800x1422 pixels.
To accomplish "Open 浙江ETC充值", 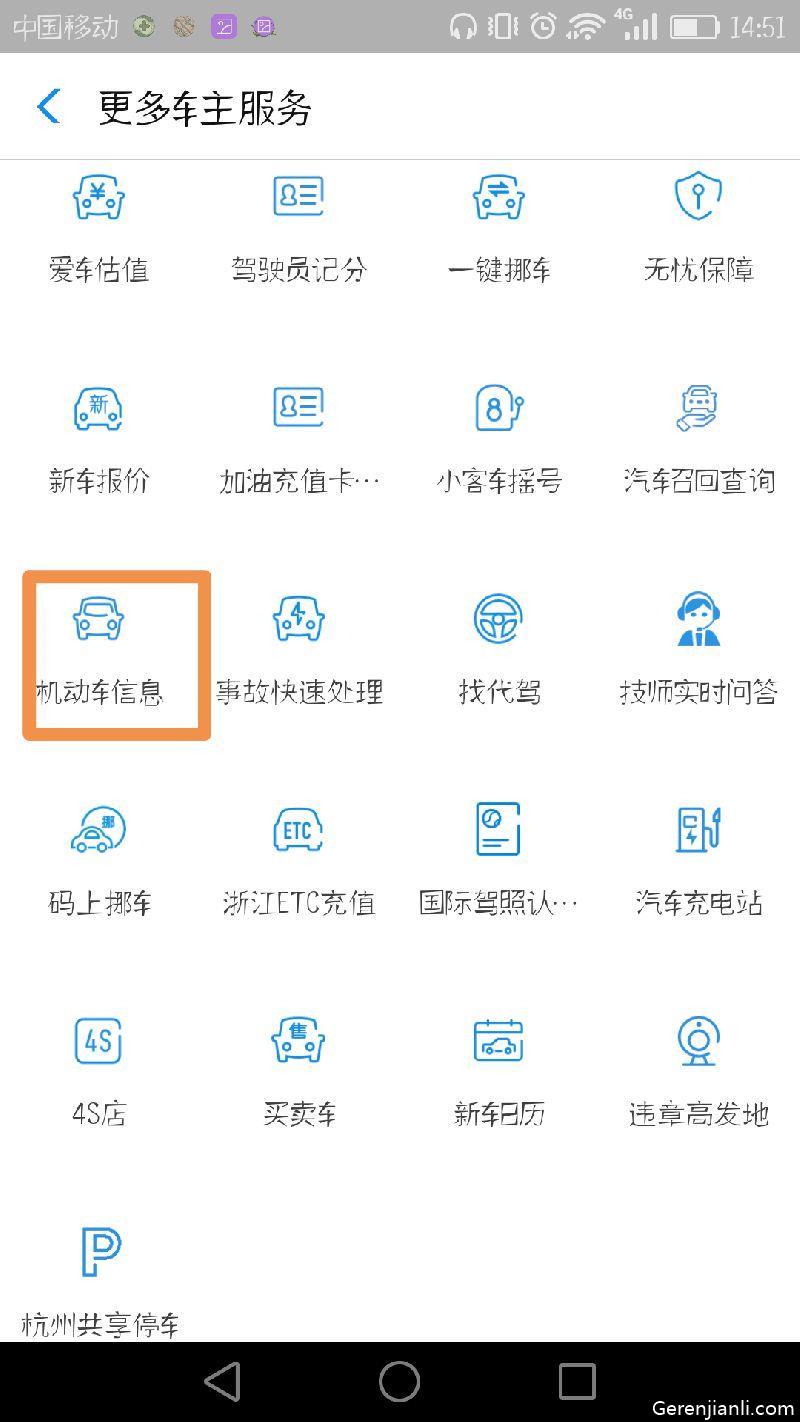I will coord(298,860).
